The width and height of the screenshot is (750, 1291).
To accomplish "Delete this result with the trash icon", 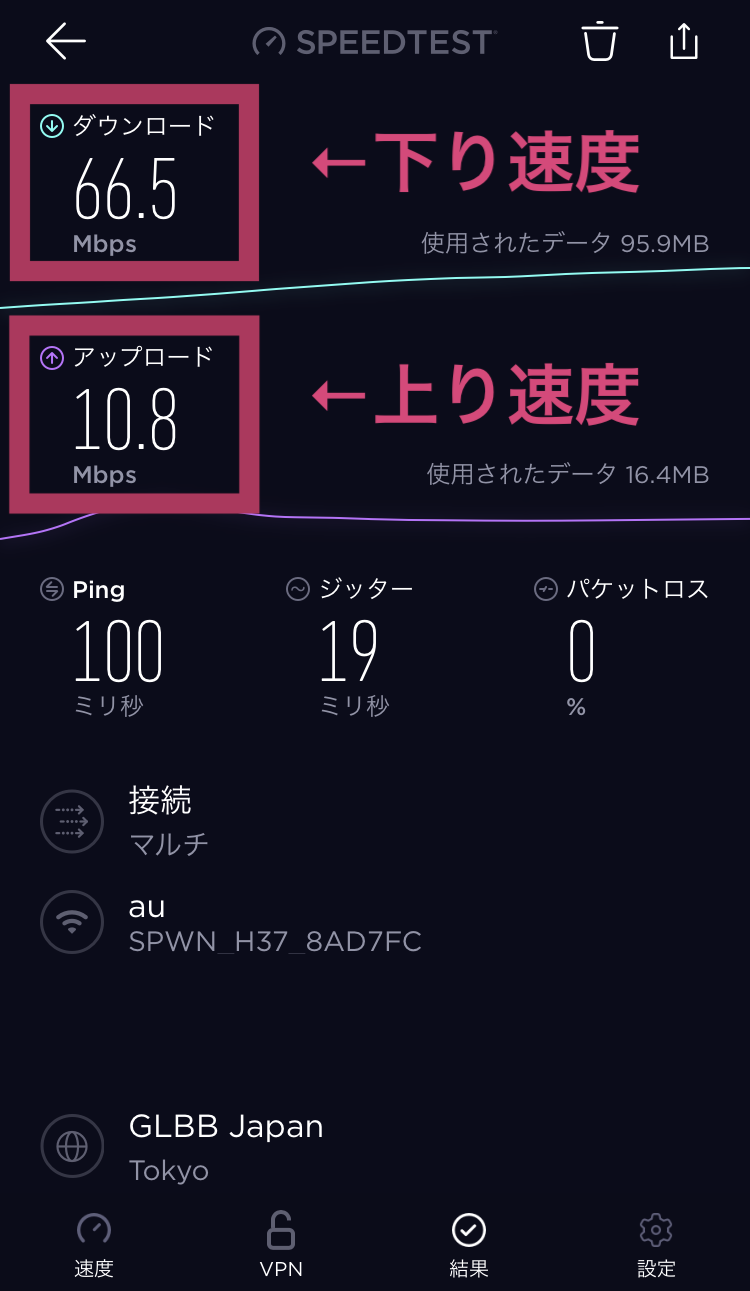I will (599, 42).
